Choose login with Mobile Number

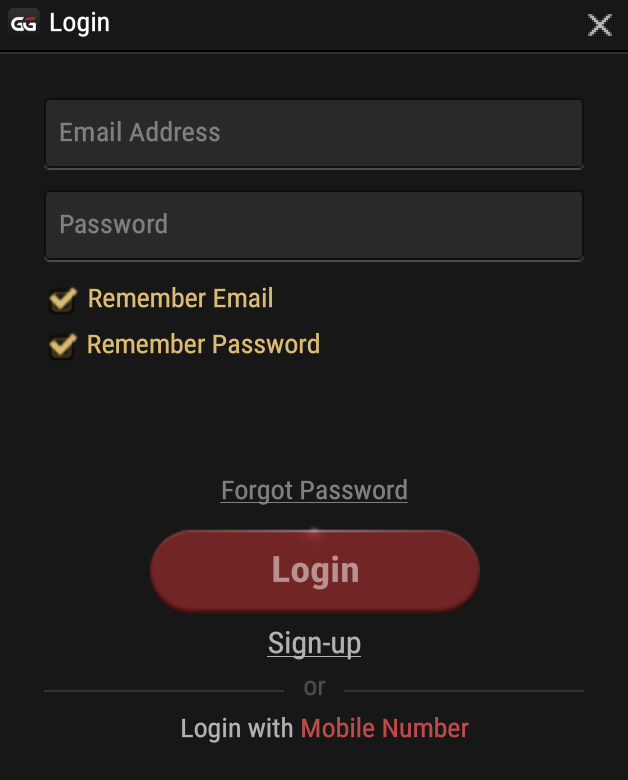384,728
